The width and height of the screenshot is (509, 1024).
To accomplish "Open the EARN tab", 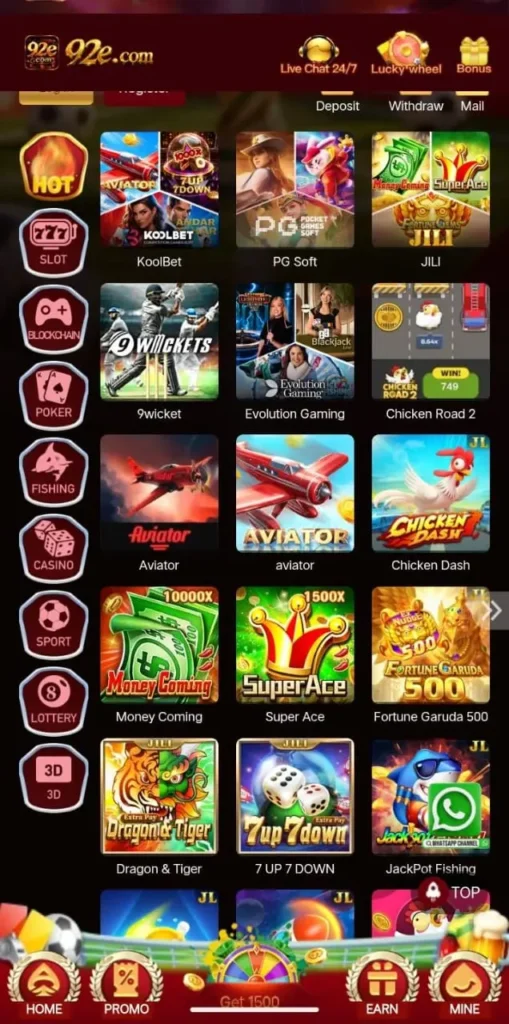I will click(x=382, y=984).
